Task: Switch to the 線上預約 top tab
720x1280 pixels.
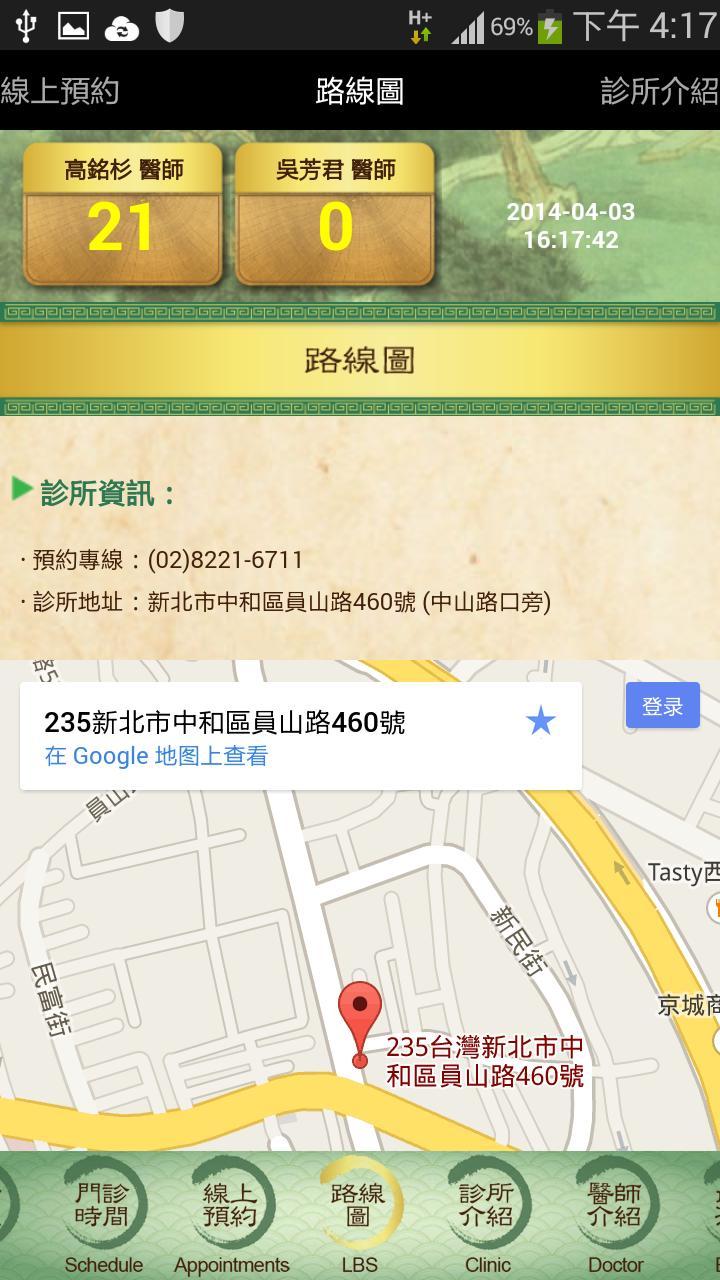Action: (60, 91)
